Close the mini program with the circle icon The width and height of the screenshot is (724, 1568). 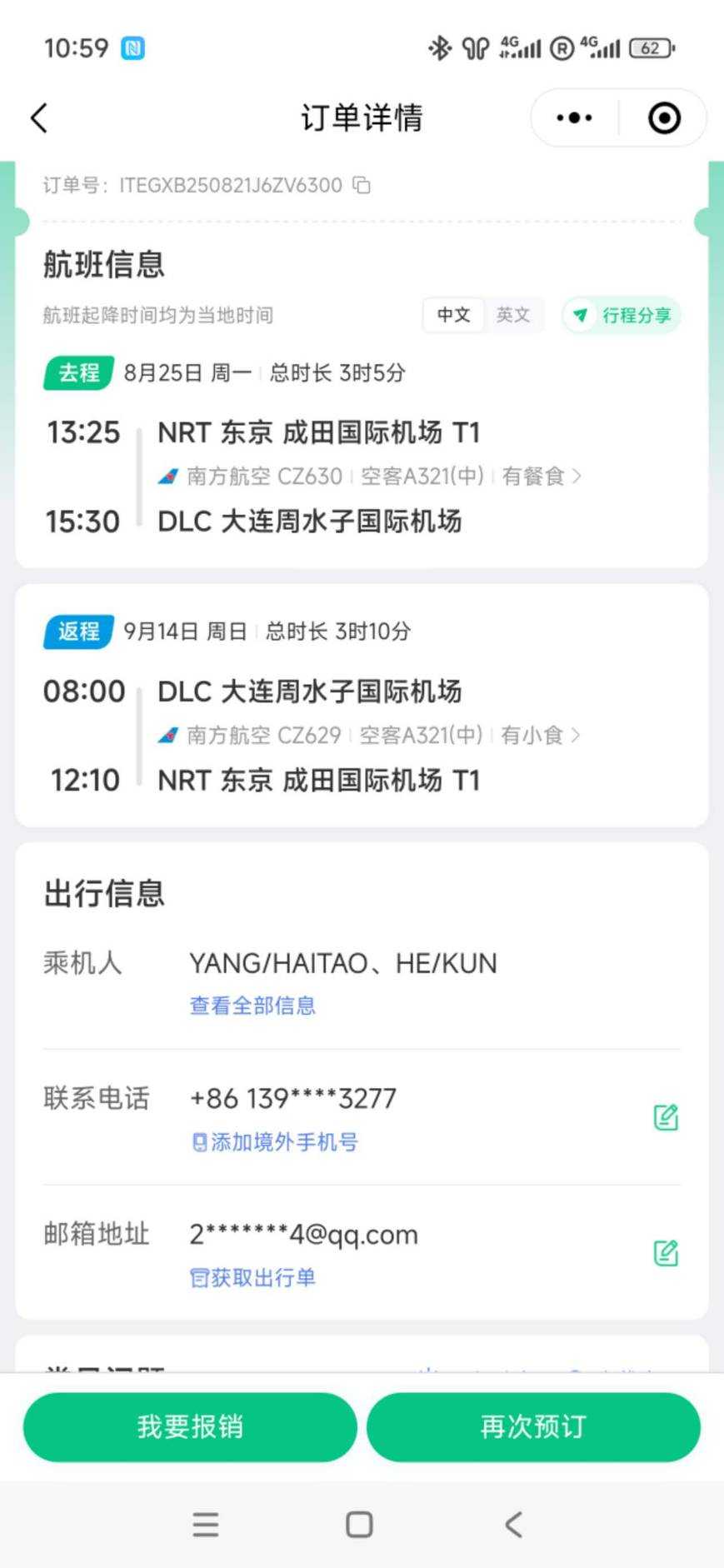[x=664, y=118]
